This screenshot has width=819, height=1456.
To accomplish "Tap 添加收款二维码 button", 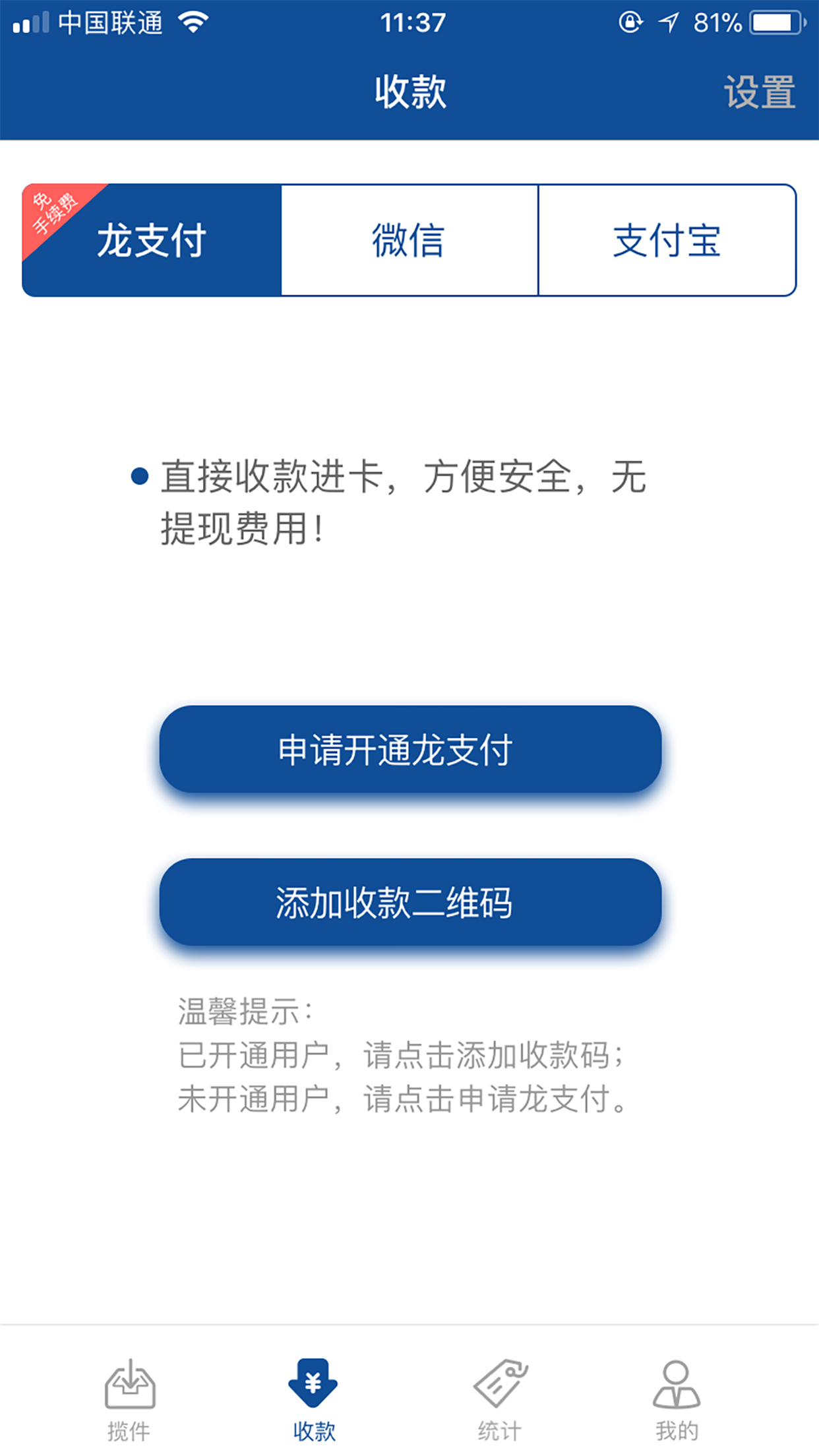I will [410, 902].
